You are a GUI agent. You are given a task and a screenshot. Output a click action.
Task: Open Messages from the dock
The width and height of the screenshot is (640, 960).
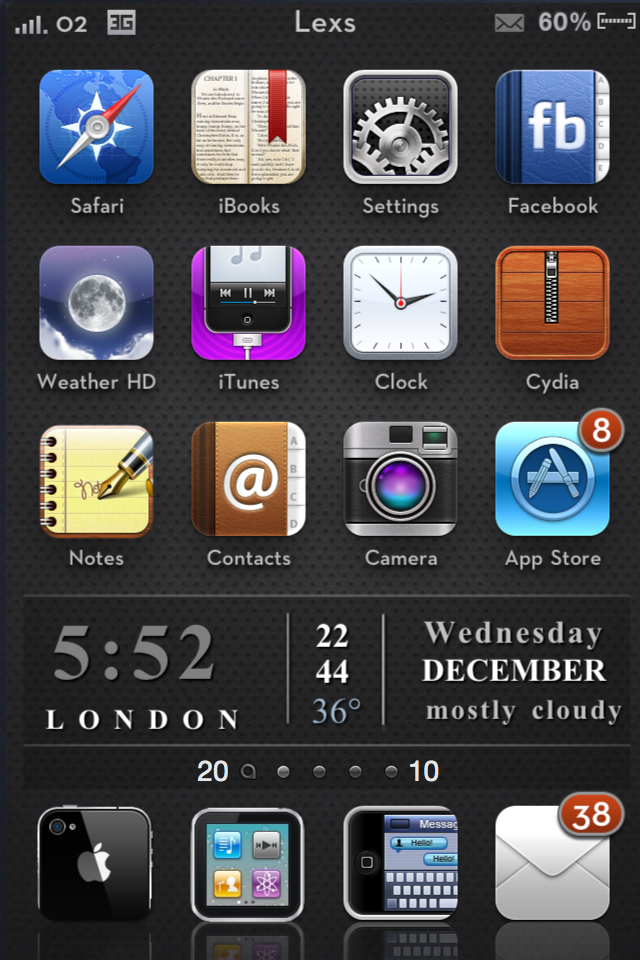400,862
